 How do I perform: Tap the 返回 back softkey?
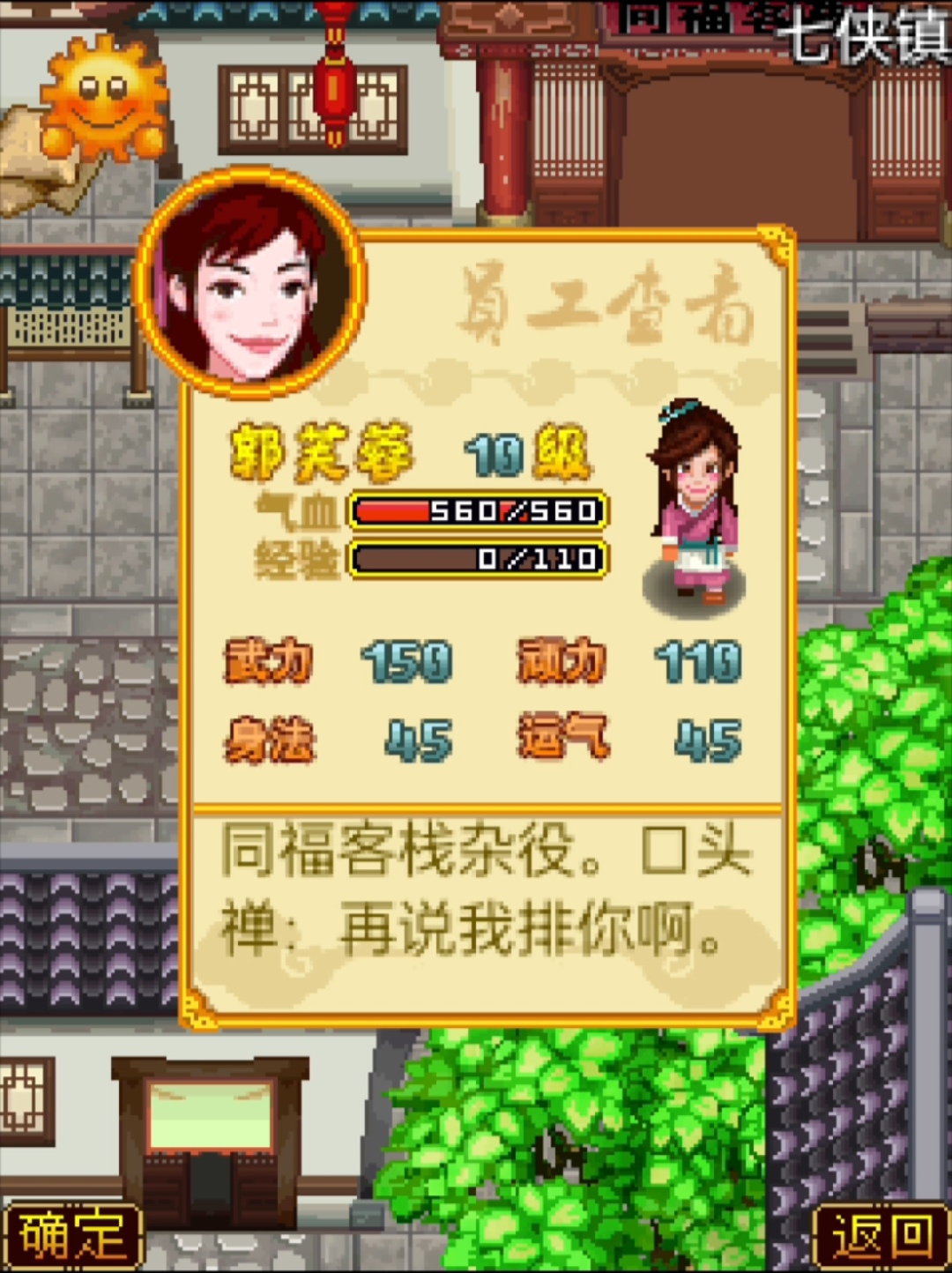880,1236
